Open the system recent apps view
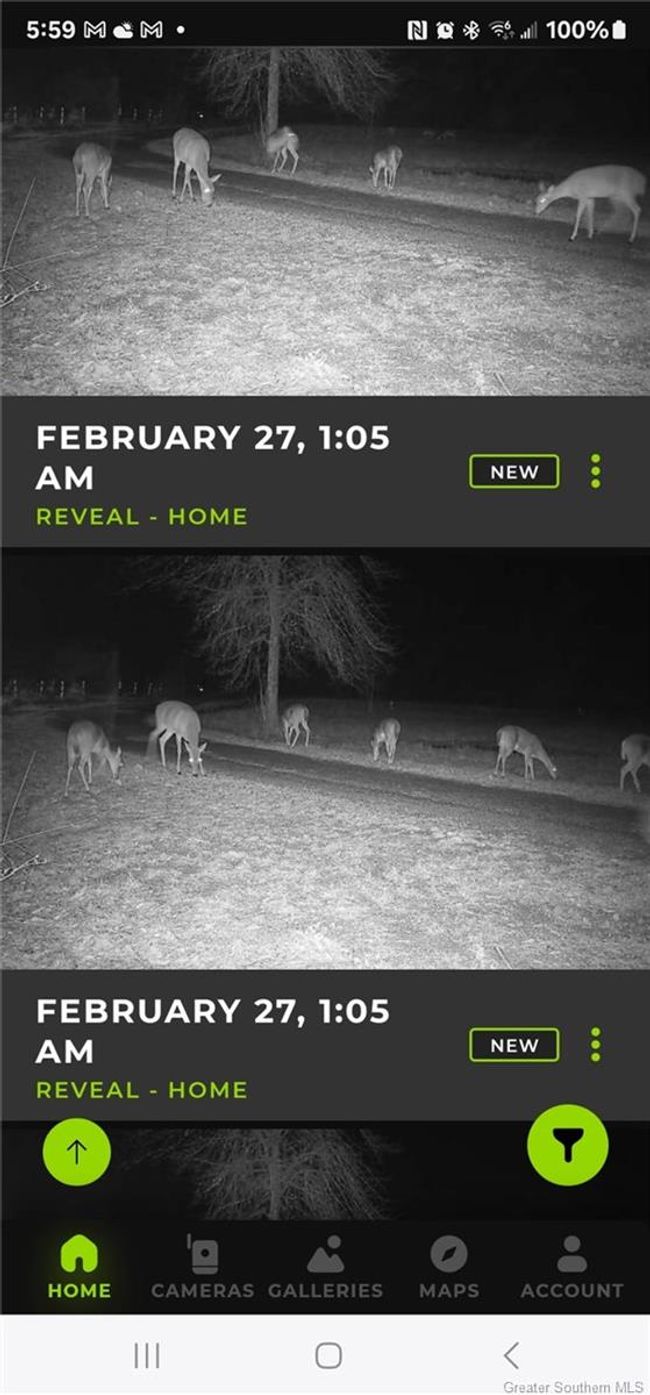Viewport: 650px width, 1395px height. (147, 1355)
